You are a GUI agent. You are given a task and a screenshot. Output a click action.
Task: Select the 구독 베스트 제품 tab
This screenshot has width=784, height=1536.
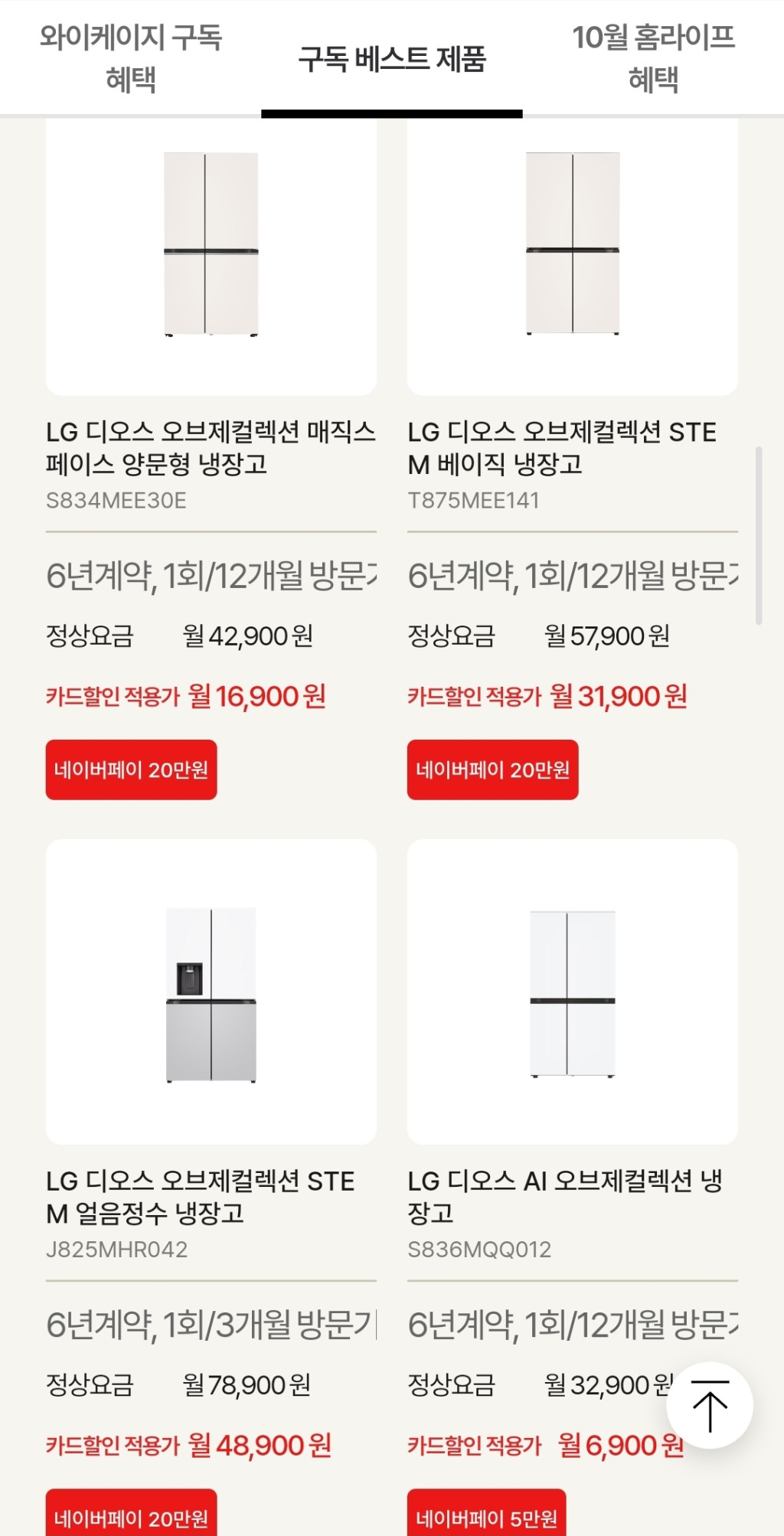coord(392,59)
